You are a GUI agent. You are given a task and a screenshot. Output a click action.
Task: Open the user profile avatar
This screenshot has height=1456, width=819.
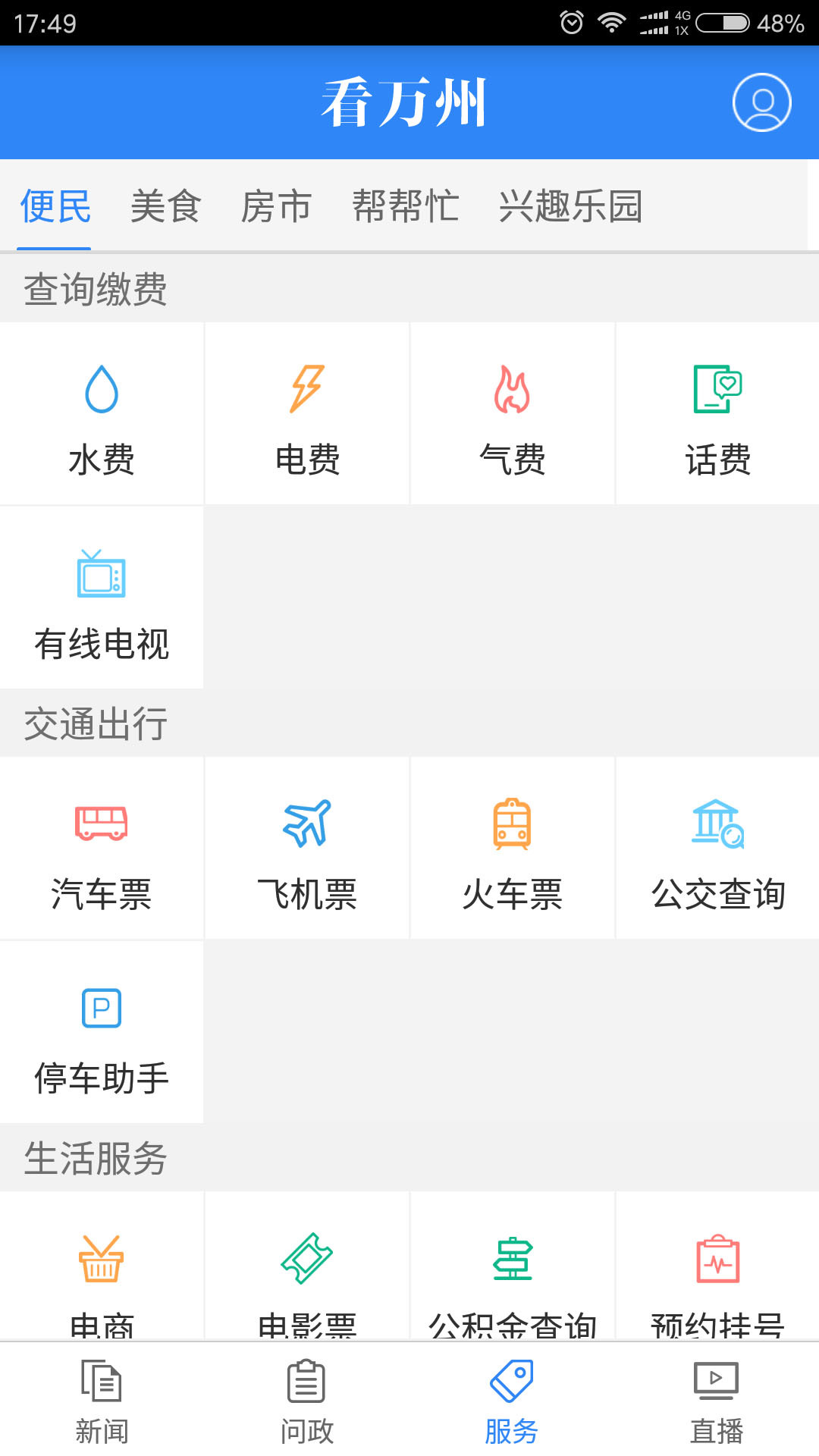(761, 104)
